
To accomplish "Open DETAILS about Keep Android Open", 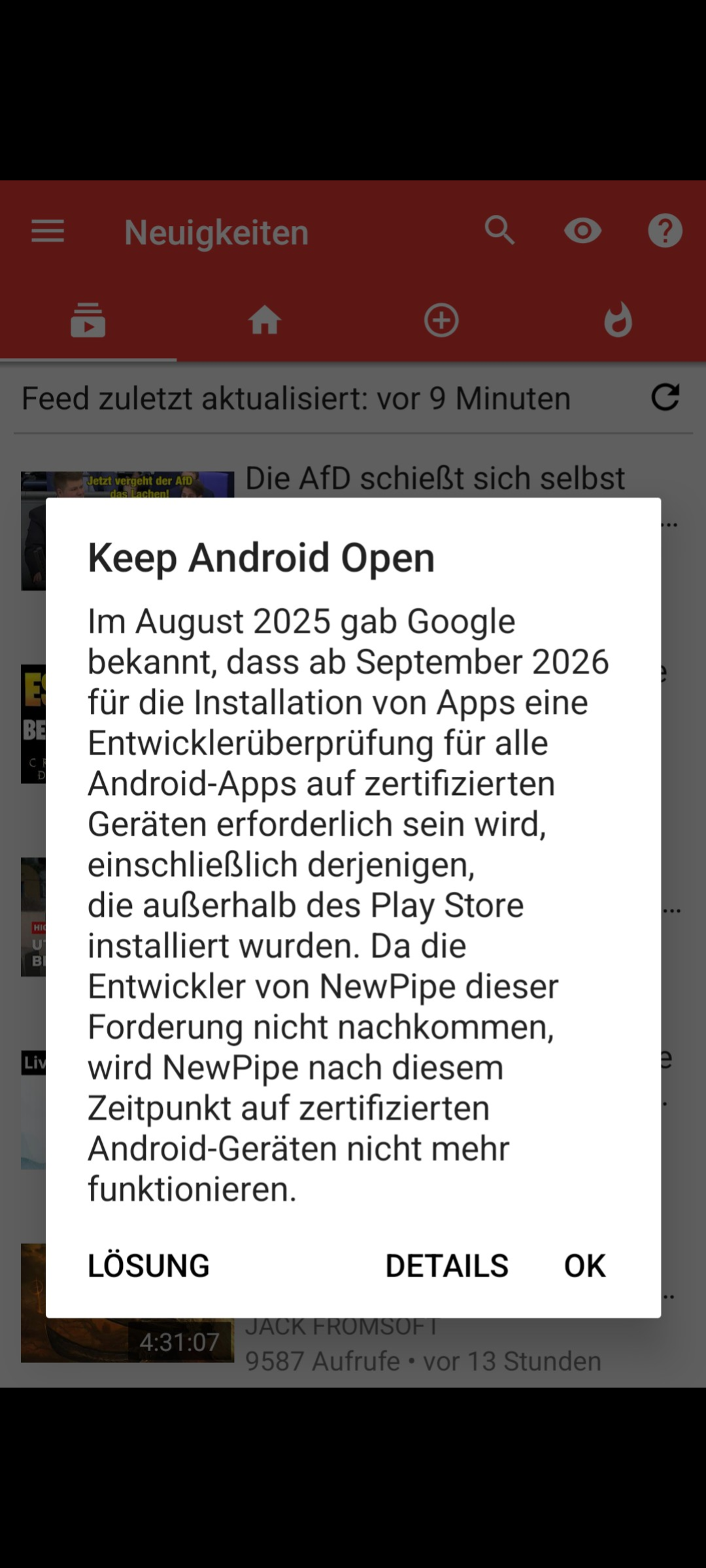I will click(x=446, y=1266).
